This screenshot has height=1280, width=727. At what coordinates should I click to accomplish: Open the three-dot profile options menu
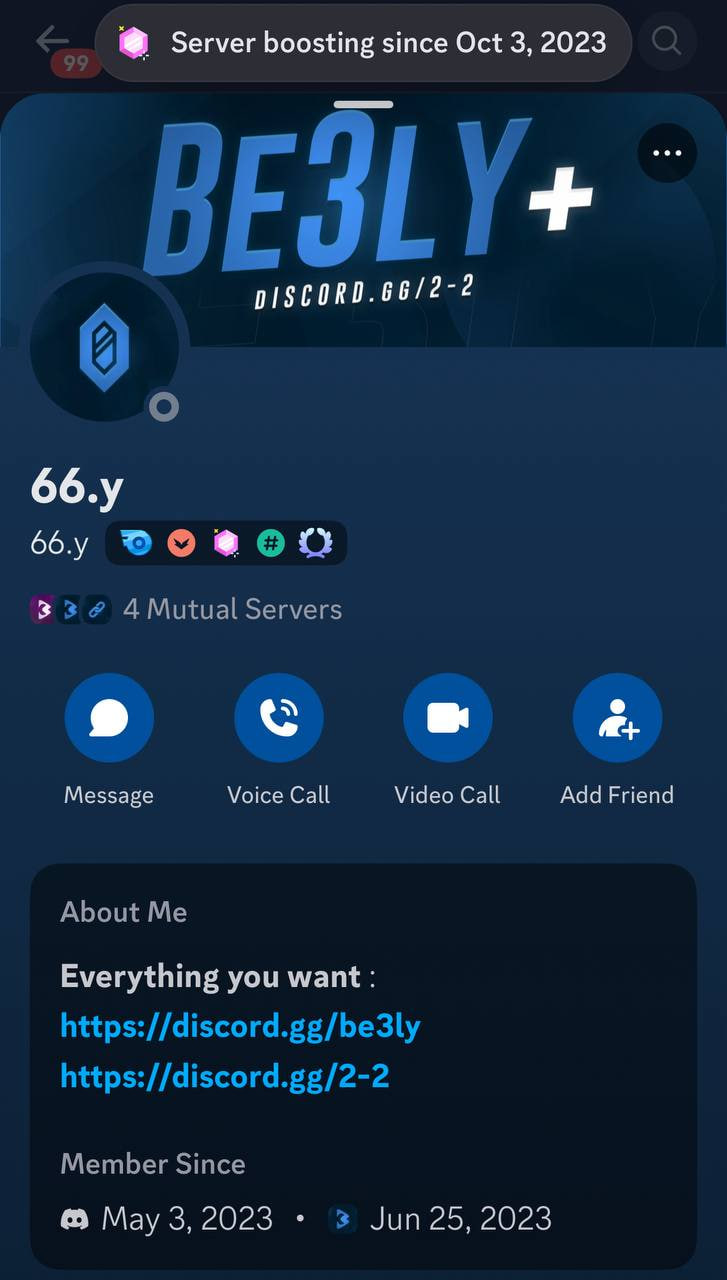[667, 153]
